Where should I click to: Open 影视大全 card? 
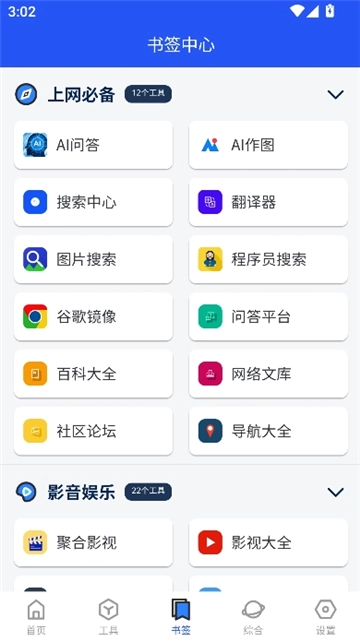click(x=268, y=542)
